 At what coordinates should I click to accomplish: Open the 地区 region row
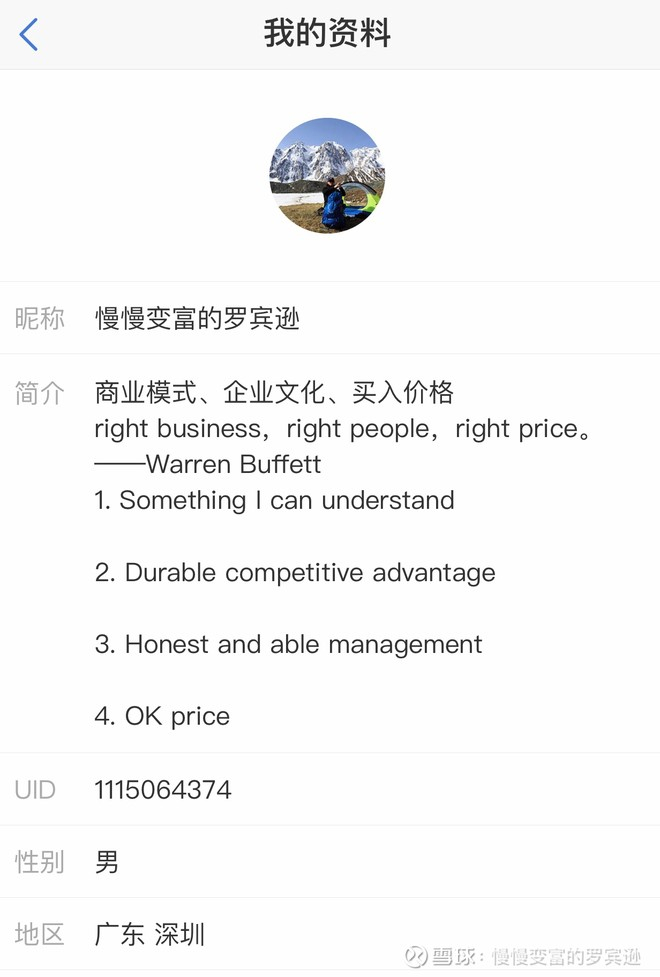pos(330,934)
